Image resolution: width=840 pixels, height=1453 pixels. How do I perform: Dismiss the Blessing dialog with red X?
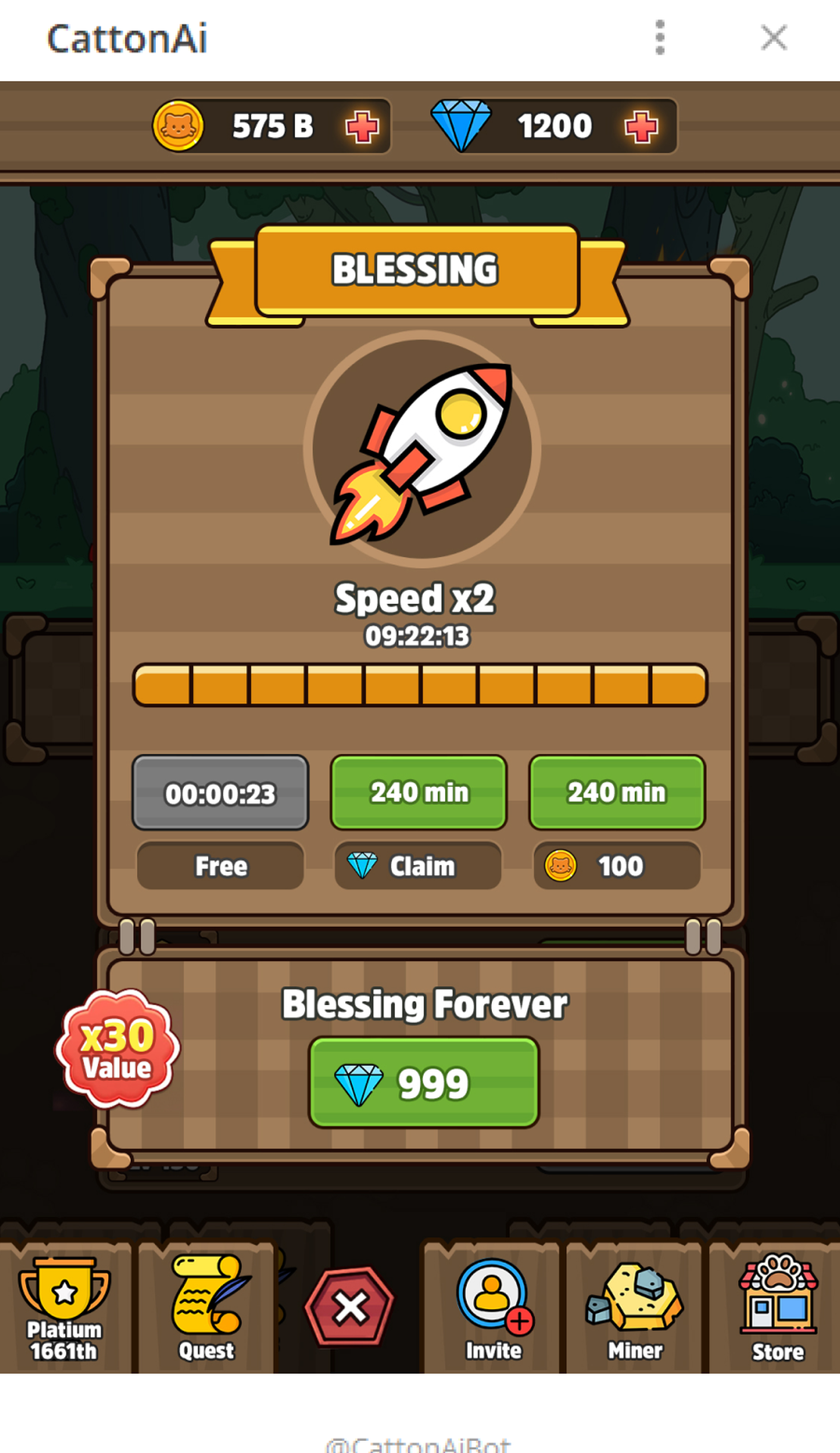click(x=350, y=1307)
